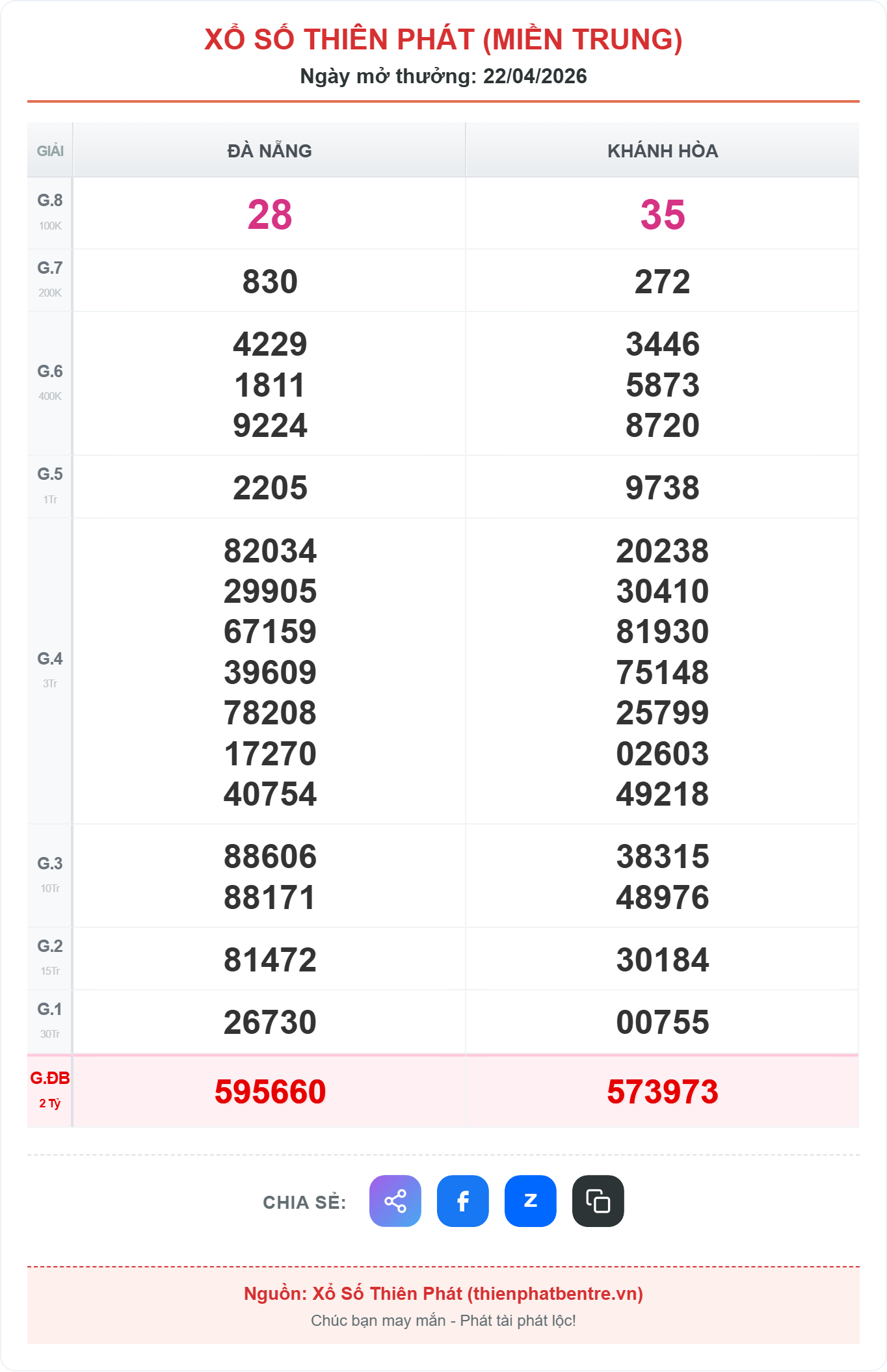
Task: Open the general share options
Action: click(x=395, y=1200)
